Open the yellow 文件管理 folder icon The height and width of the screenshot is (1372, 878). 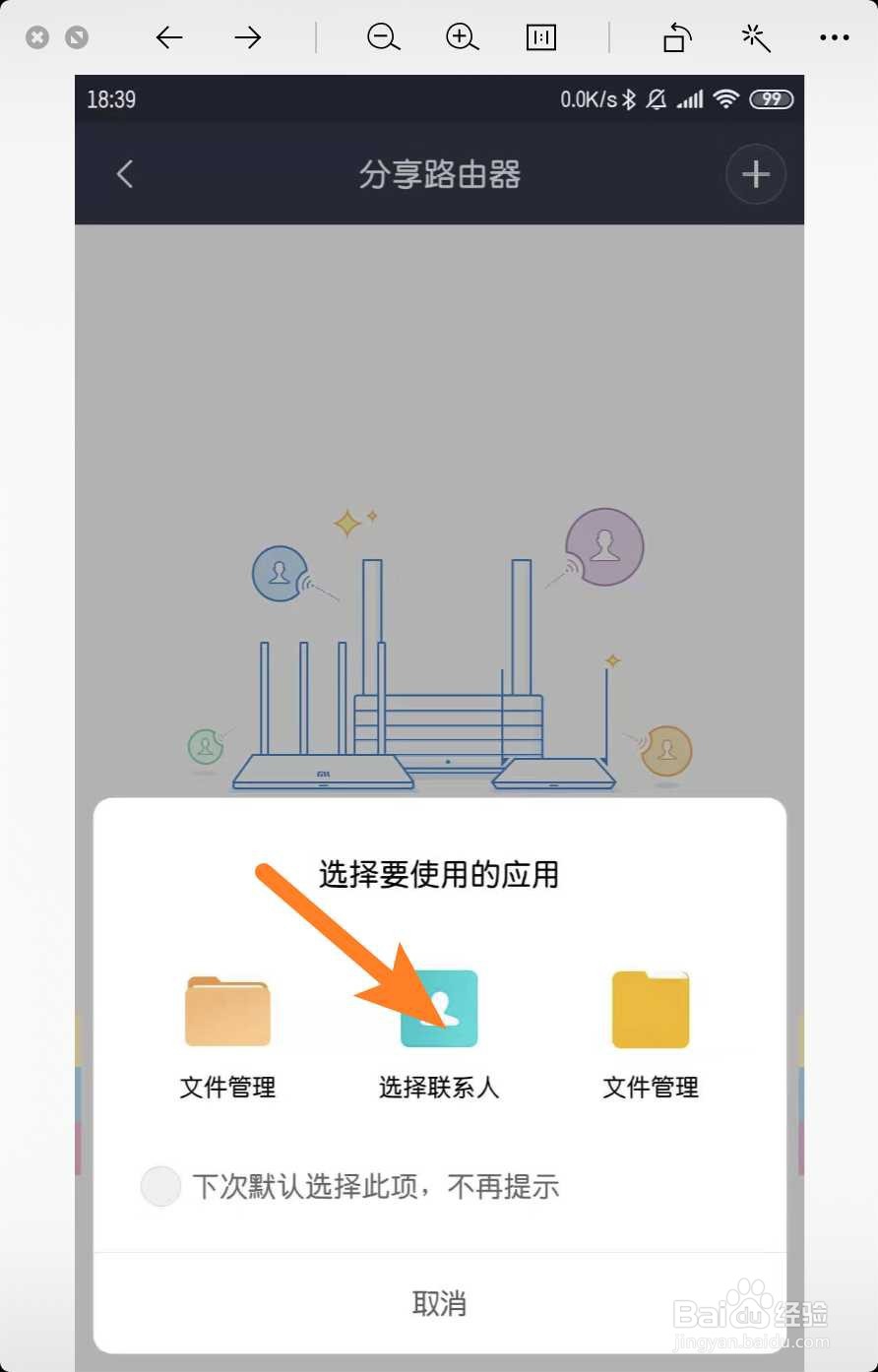click(650, 1008)
